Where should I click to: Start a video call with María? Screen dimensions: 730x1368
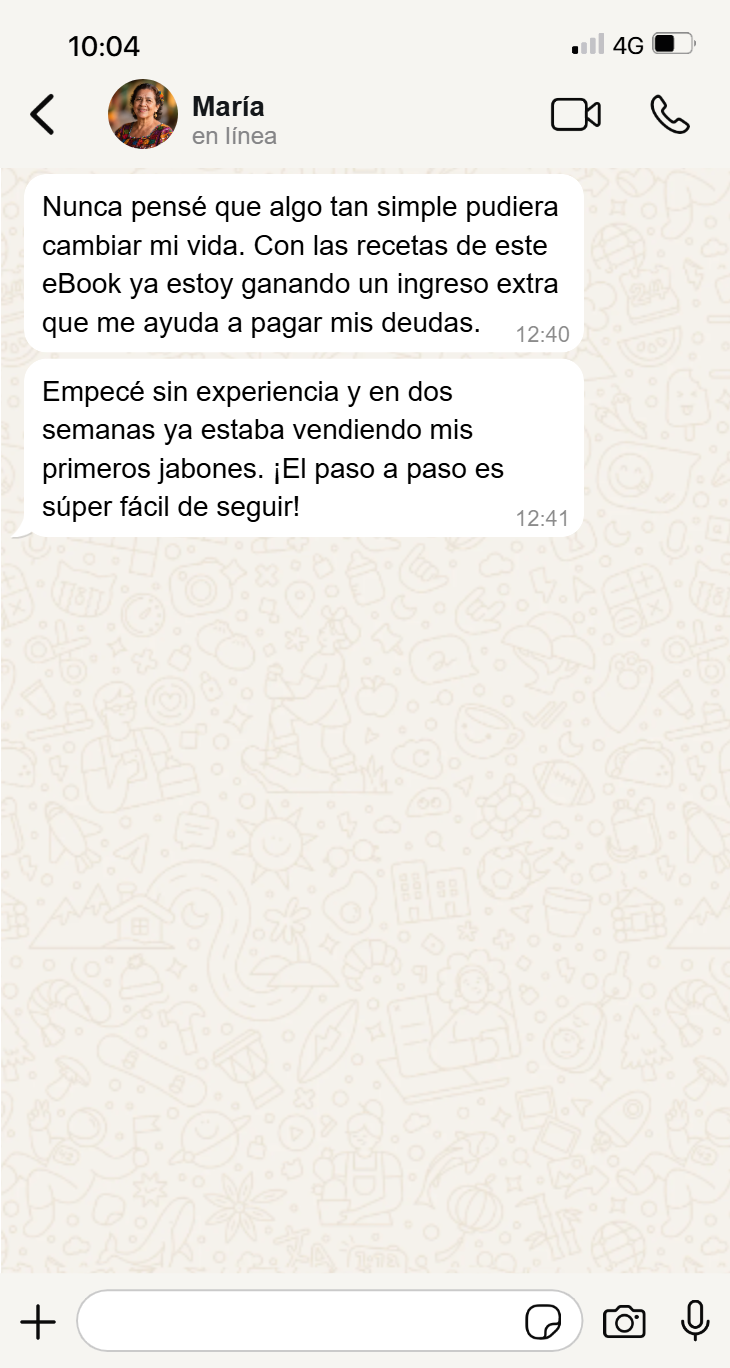click(x=576, y=114)
